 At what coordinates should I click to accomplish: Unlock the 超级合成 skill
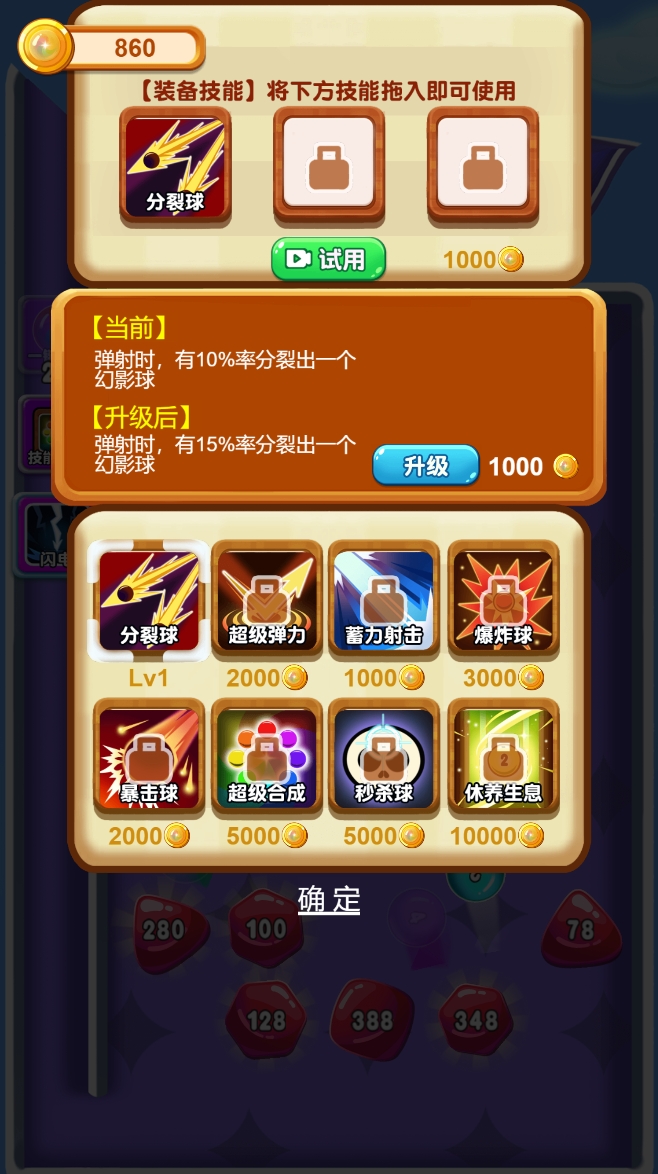pyautogui.click(x=266, y=758)
